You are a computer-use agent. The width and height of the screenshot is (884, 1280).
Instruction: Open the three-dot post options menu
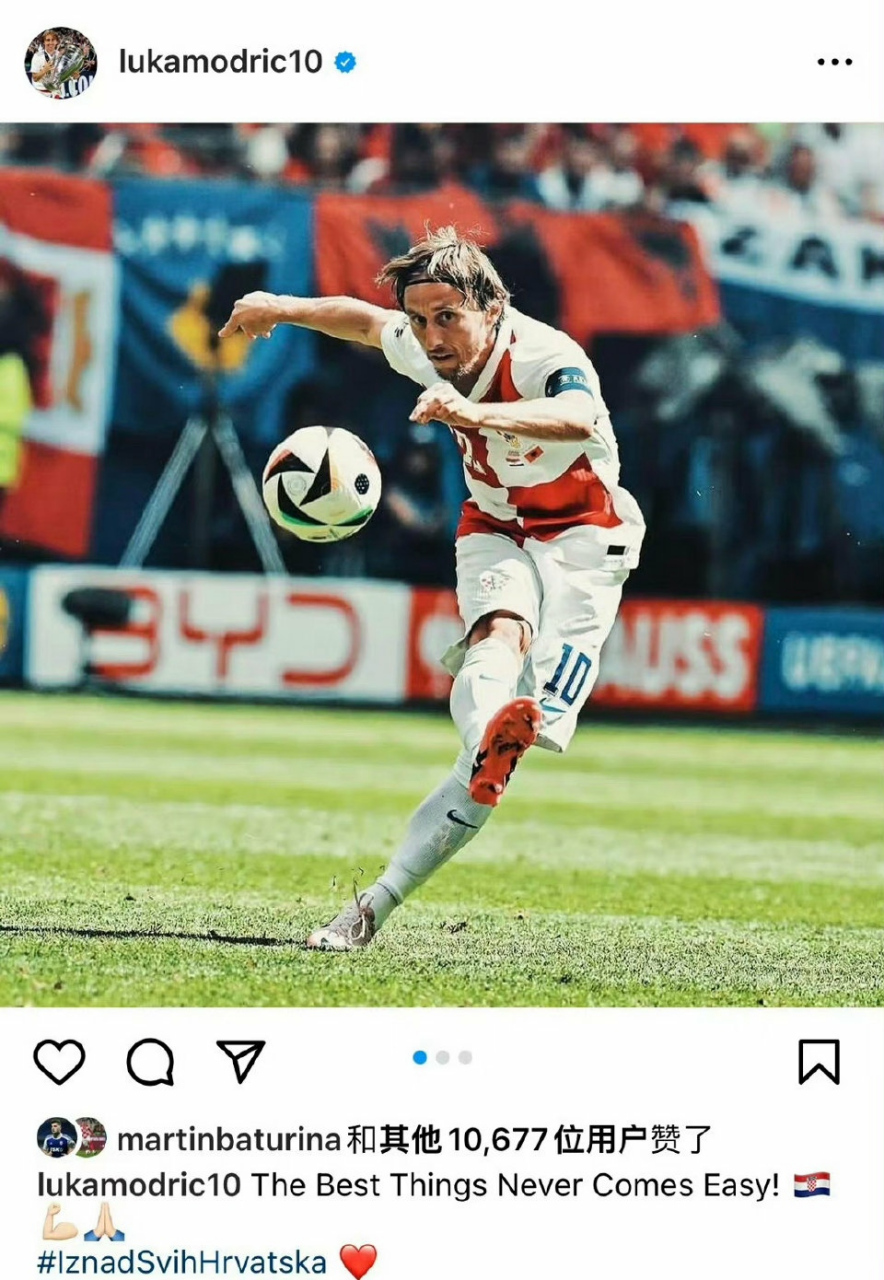point(834,62)
